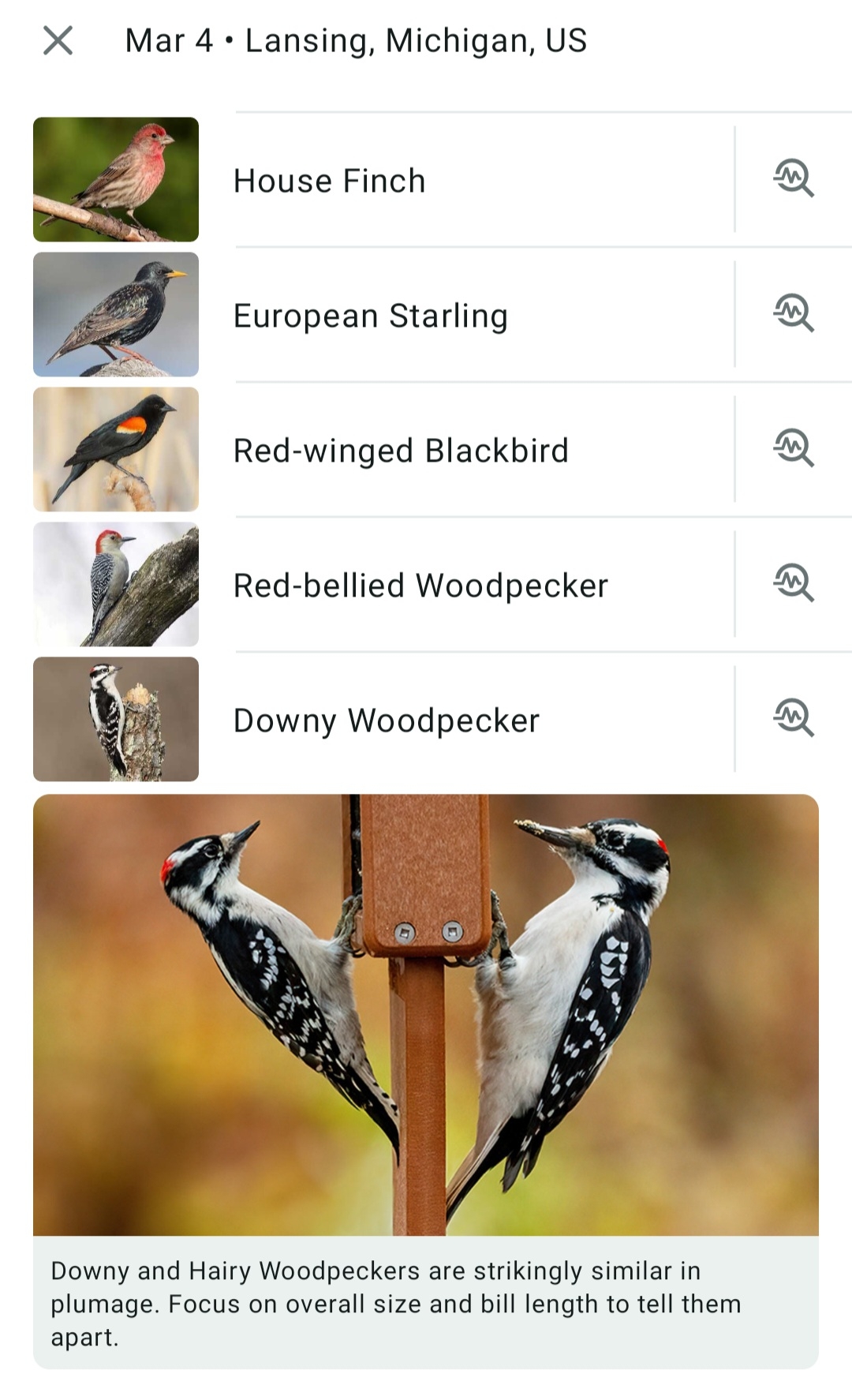Tap sound search icon beside Red-winged Blackbird
852x1400 pixels.
[793, 448]
